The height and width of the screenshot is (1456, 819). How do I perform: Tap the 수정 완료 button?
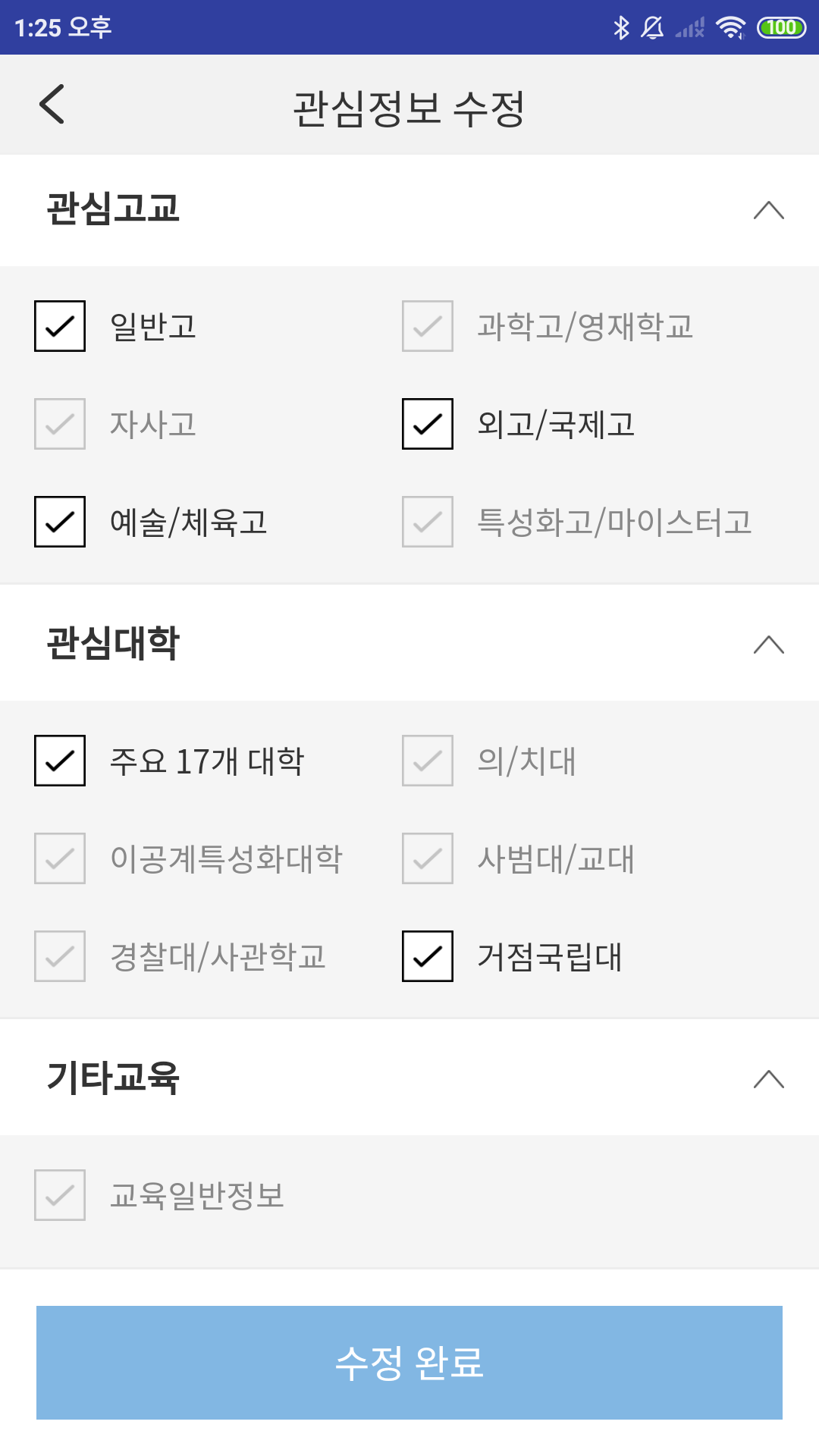pos(409,1363)
